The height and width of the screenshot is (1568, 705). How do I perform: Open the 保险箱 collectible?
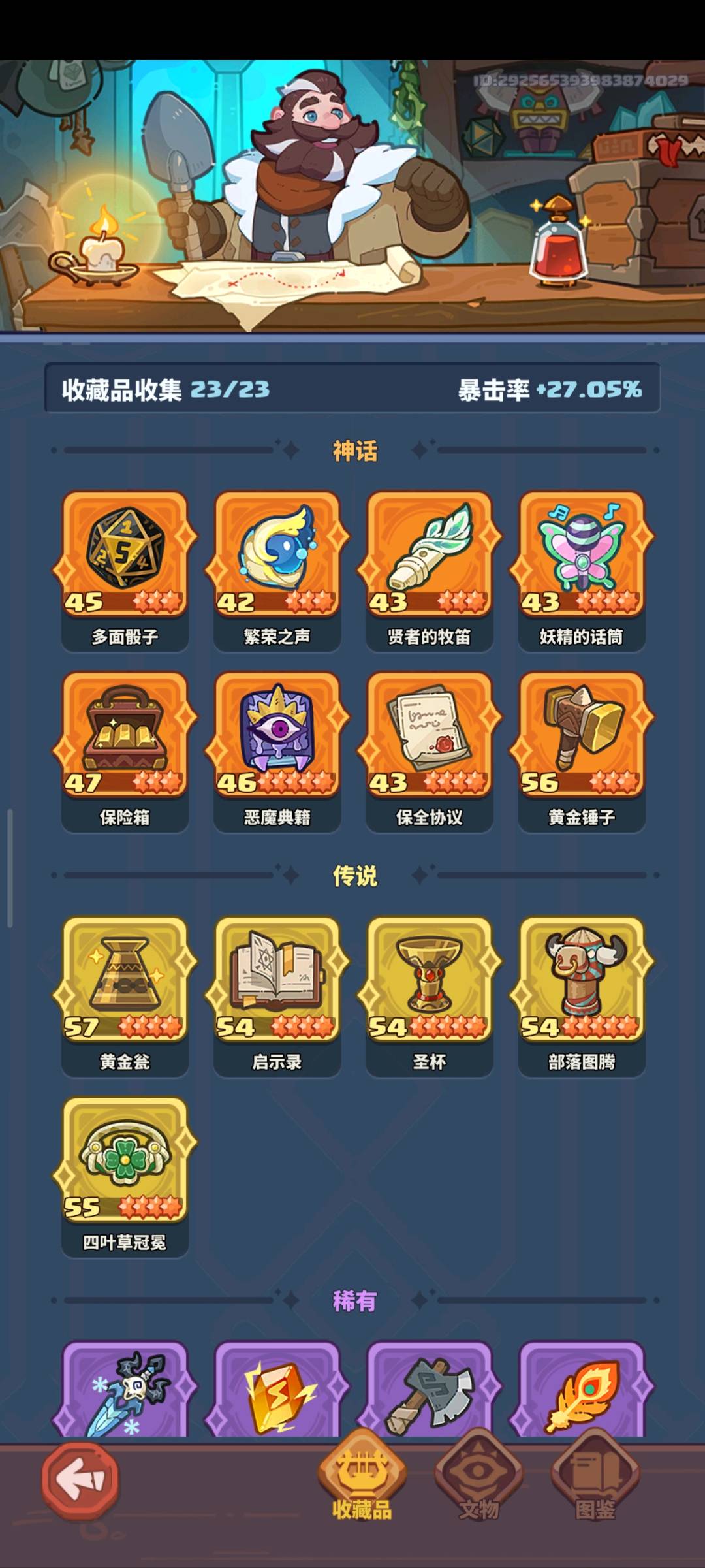[x=125, y=735]
